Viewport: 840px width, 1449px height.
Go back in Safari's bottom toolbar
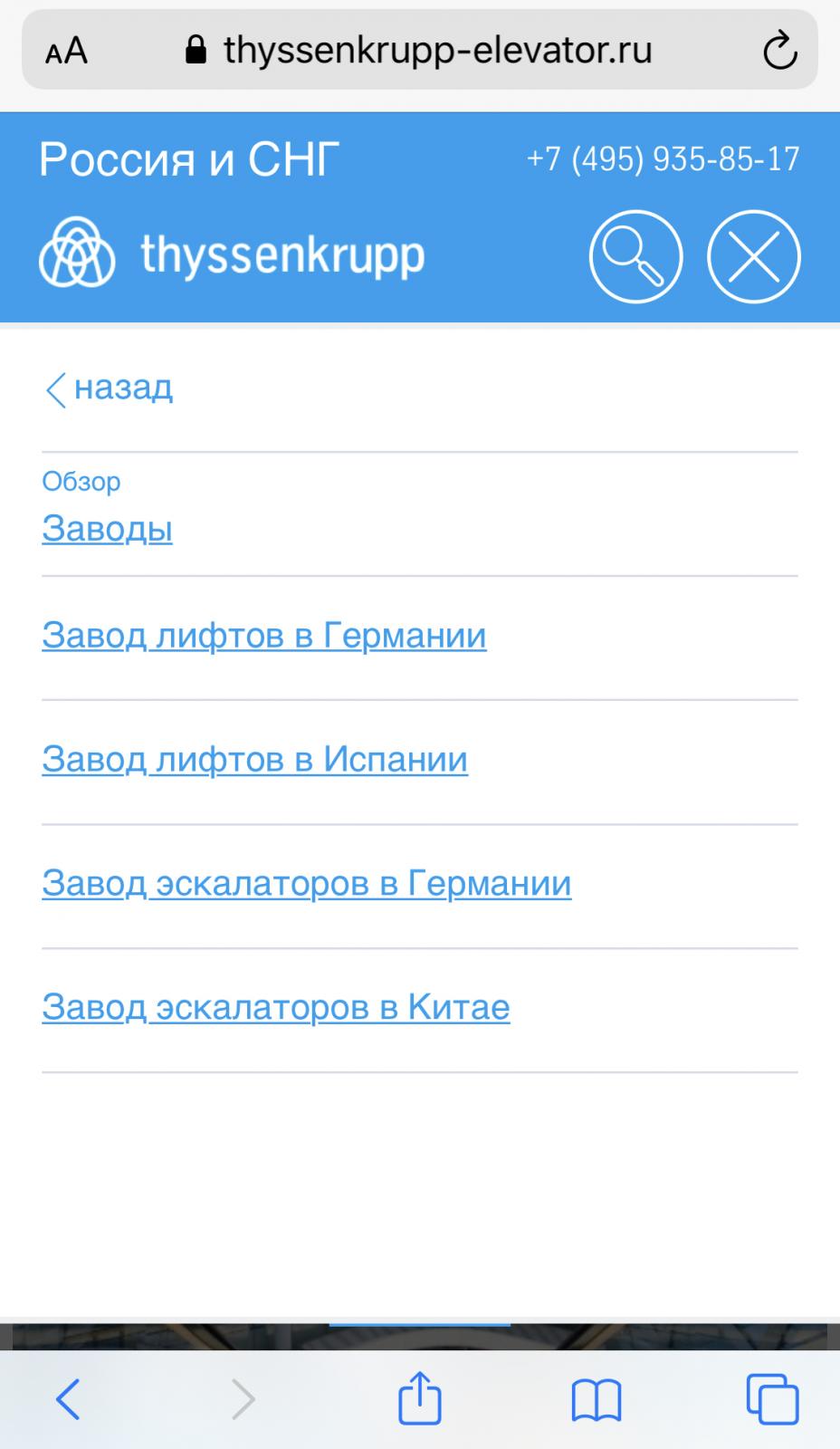tap(68, 1400)
